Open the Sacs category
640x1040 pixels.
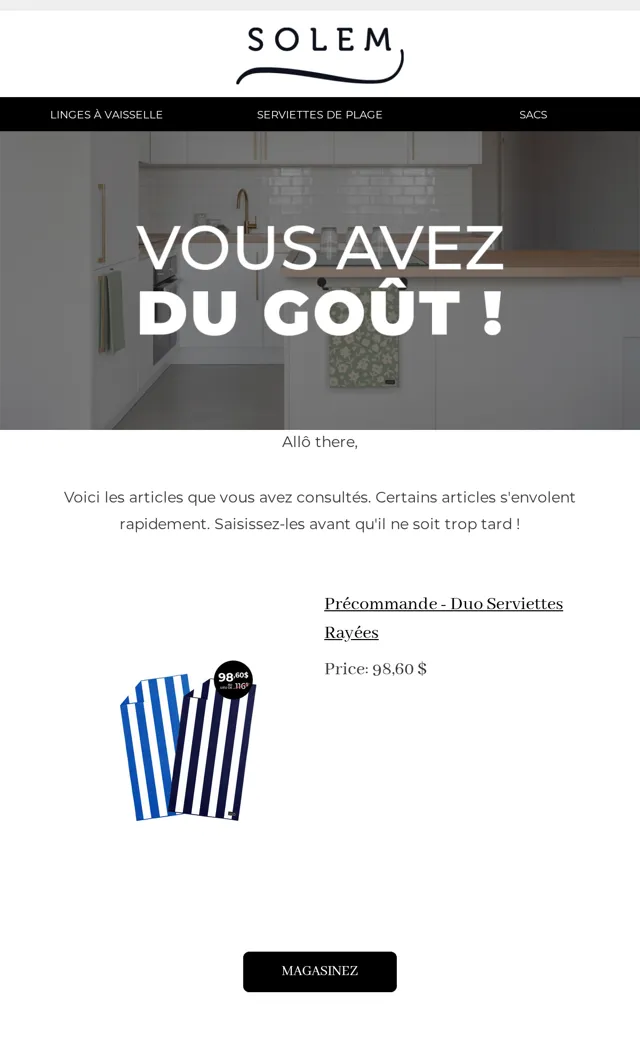(x=533, y=115)
